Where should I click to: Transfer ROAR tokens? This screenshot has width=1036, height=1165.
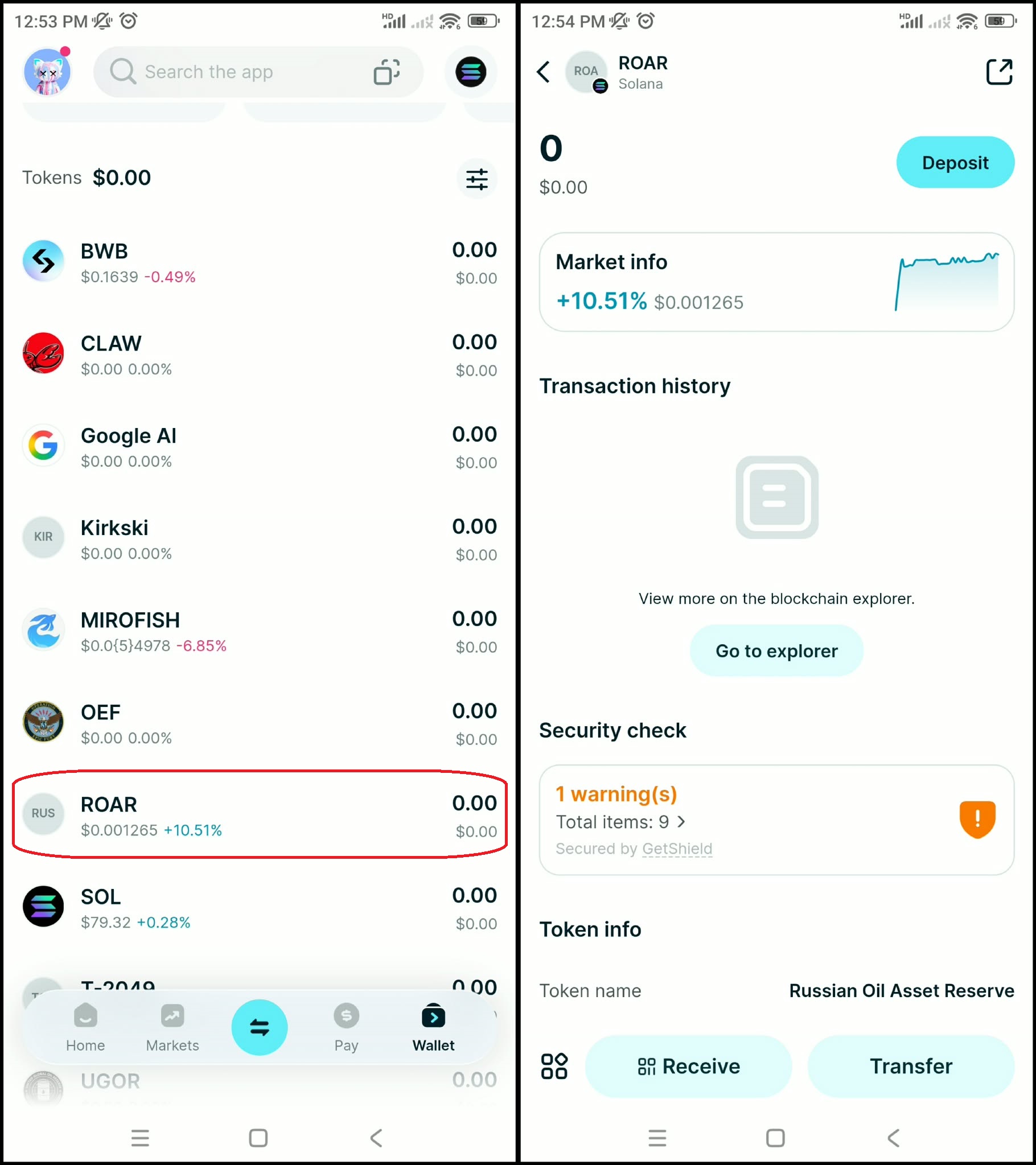tap(911, 1066)
